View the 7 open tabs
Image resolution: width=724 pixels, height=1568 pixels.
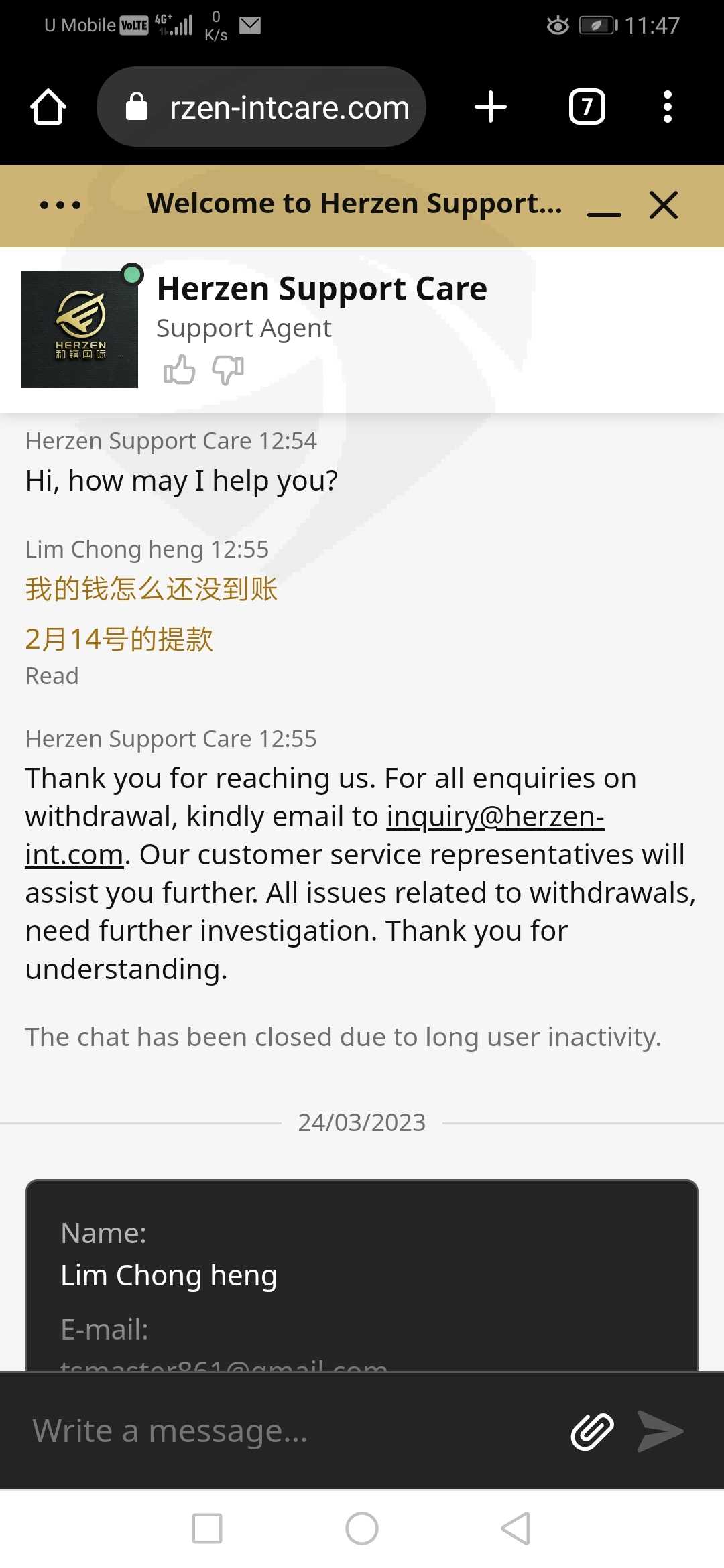[x=587, y=107]
